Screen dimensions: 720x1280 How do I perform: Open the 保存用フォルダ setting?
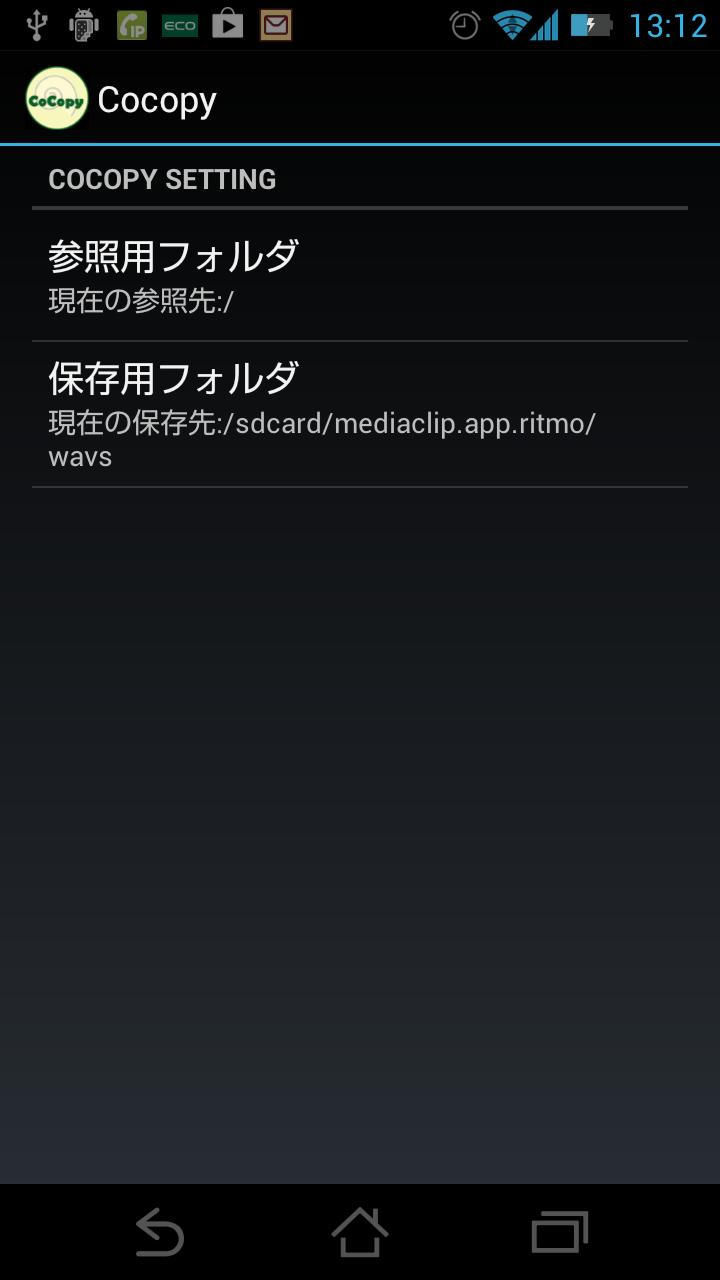360,414
